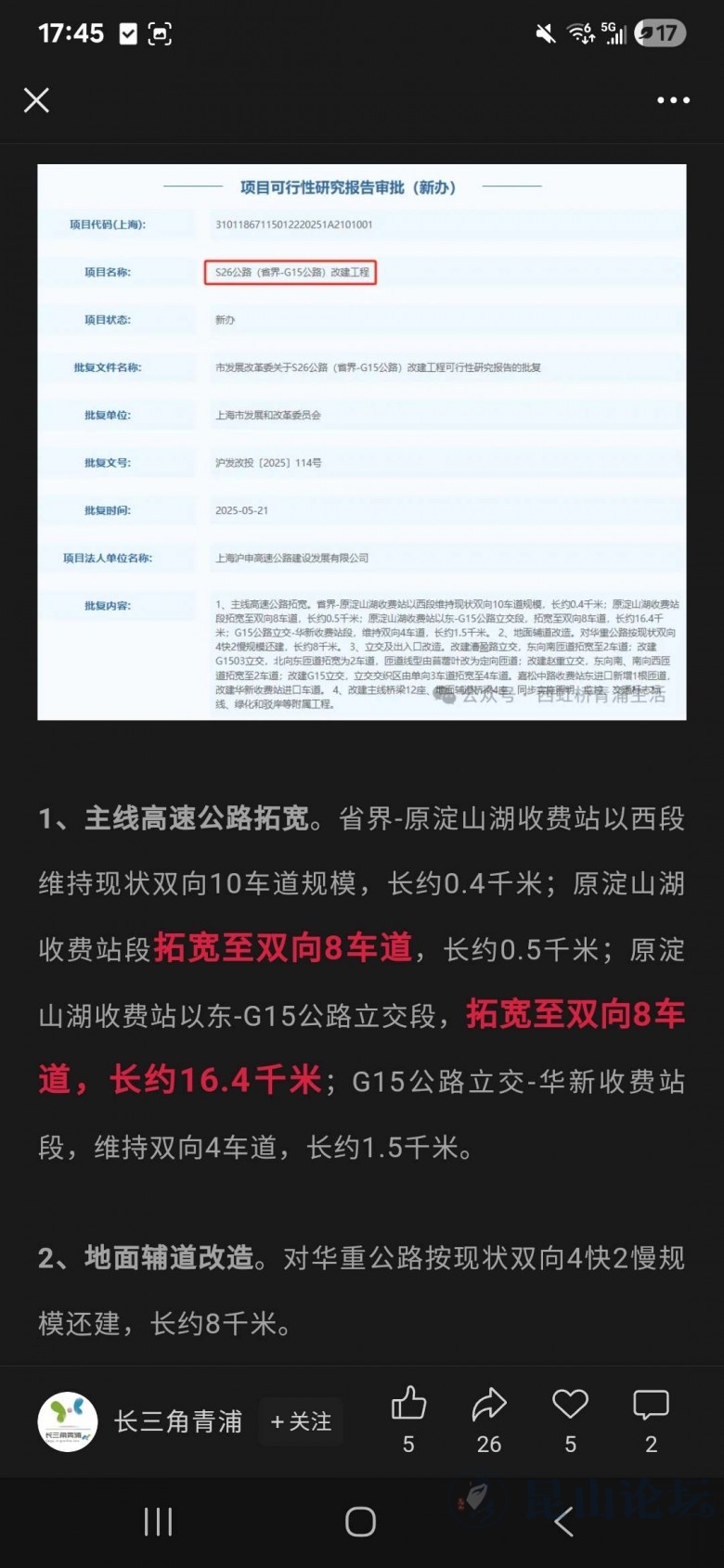Image resolution: width=724 pixels, height=1568 pixels.
Task: Follow 长三角青浦 with the +关注 button
Action: click(x=301, y=1421)
